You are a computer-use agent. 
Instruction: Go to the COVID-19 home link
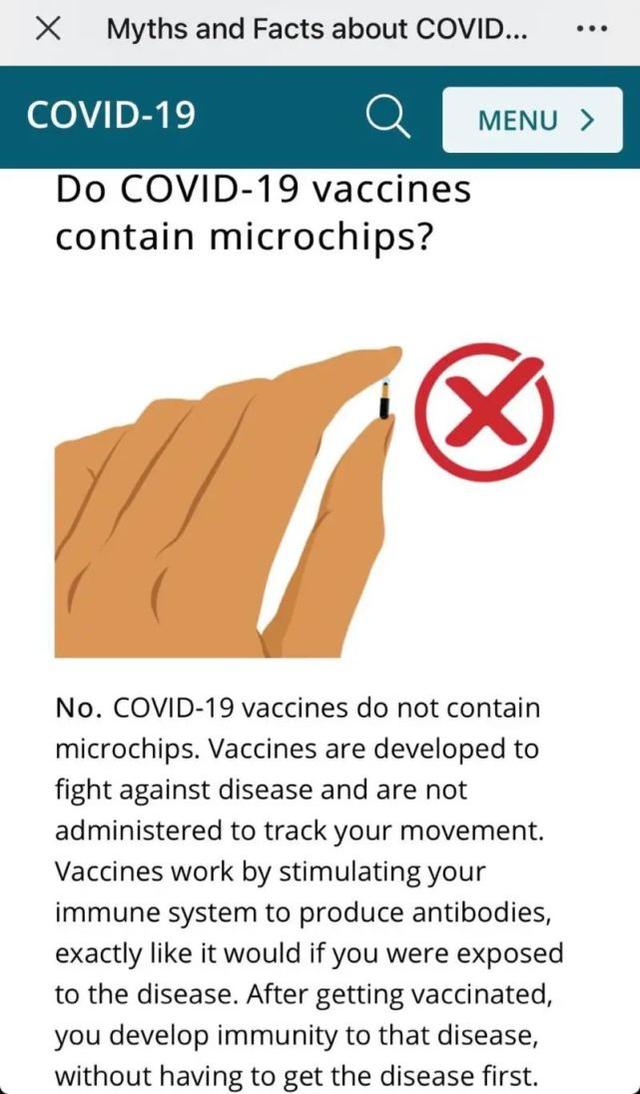(x=110, y=117)
